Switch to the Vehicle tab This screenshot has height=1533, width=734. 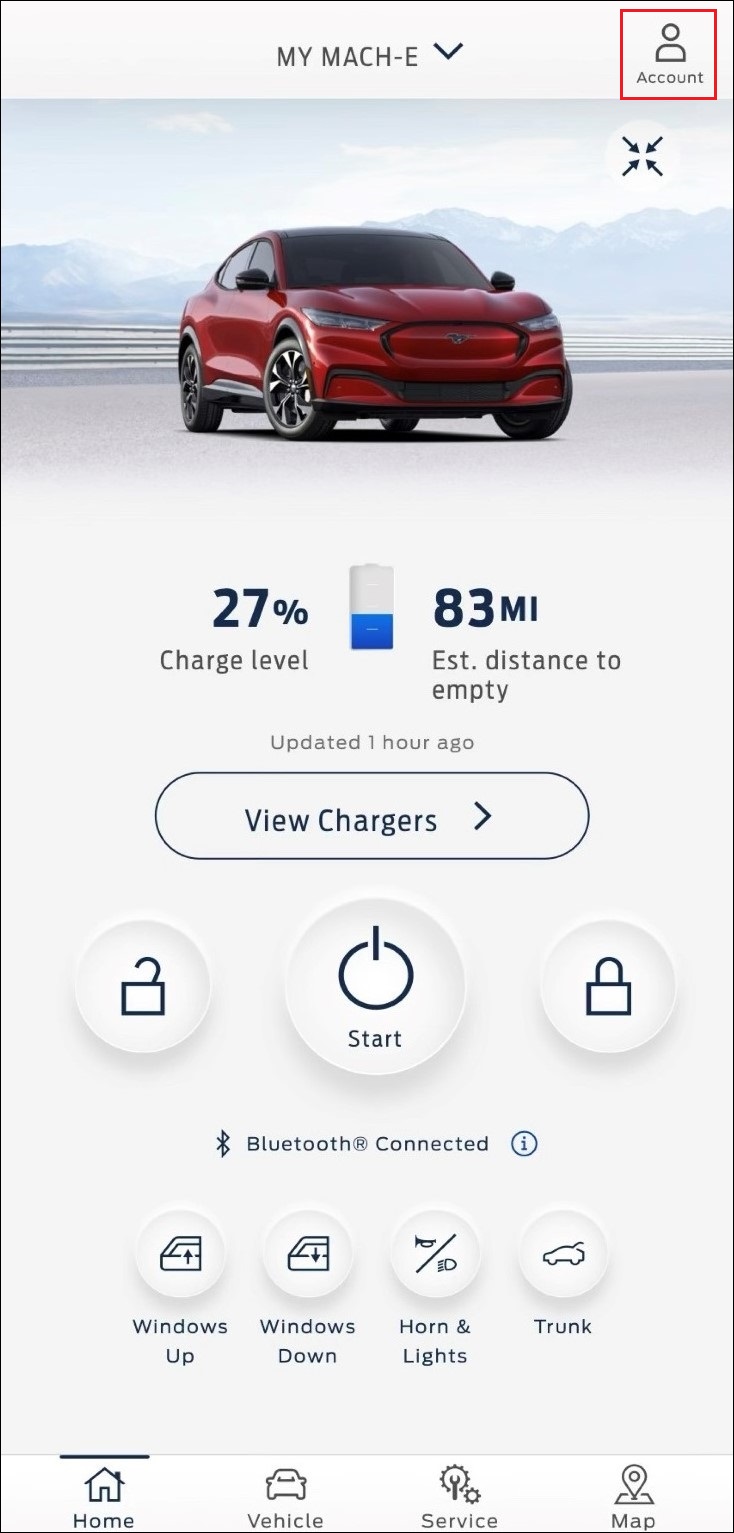[285, 1497]
